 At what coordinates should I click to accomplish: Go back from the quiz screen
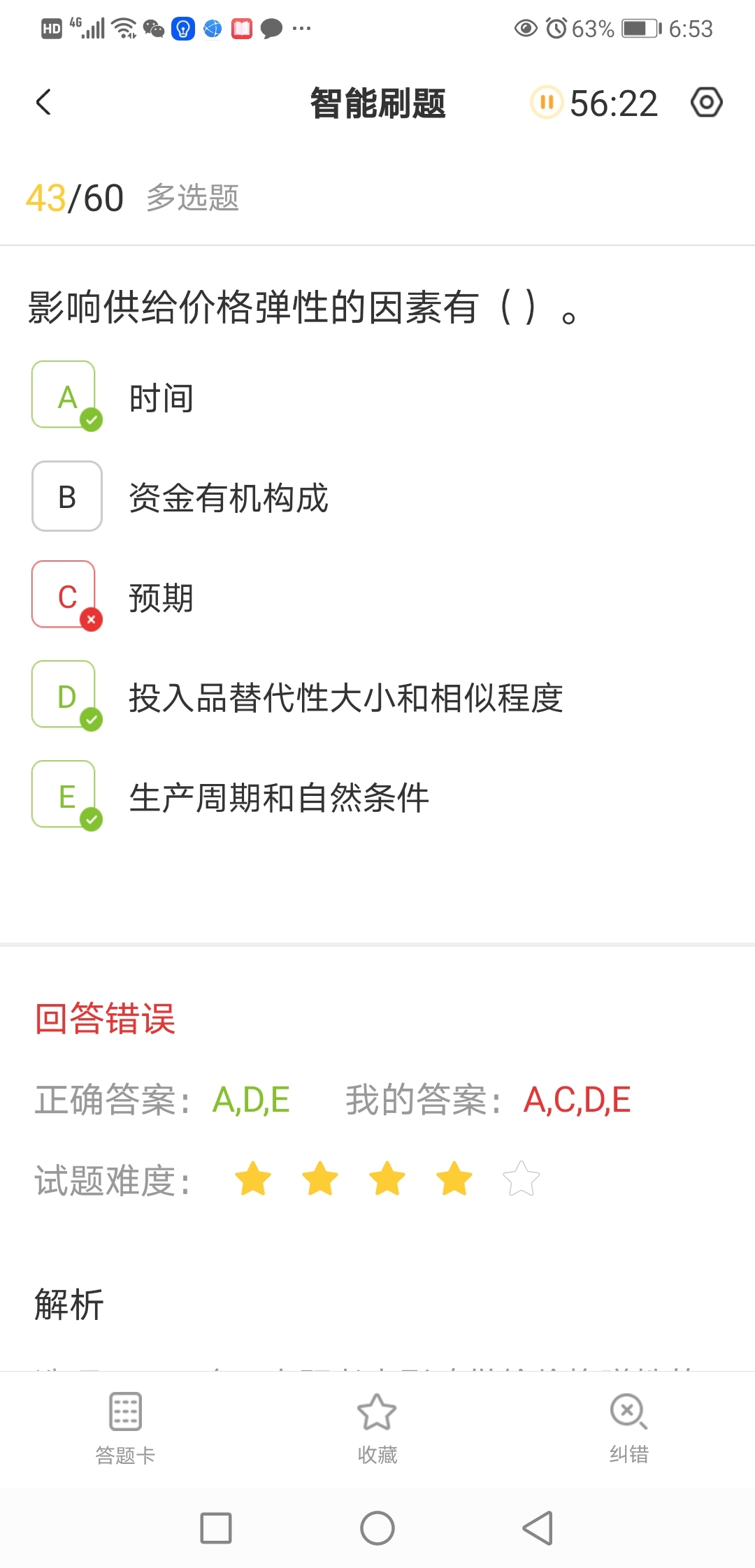[44, 103]
